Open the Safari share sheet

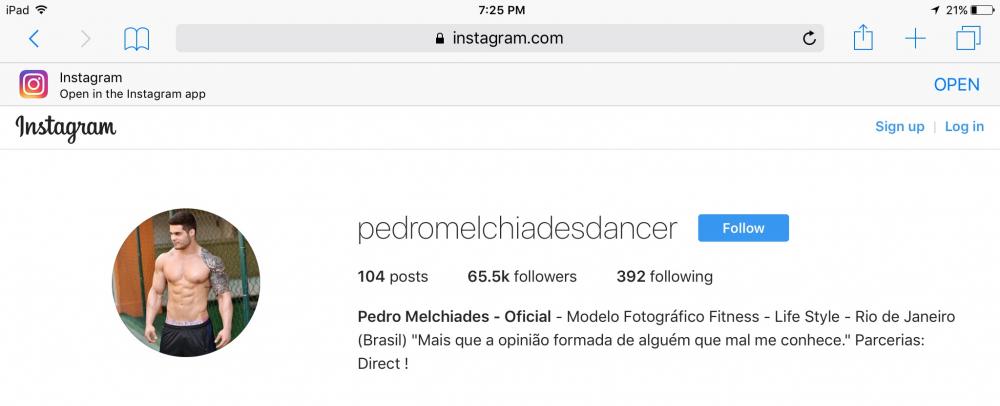pyautogui.click(x=863, y=38)
